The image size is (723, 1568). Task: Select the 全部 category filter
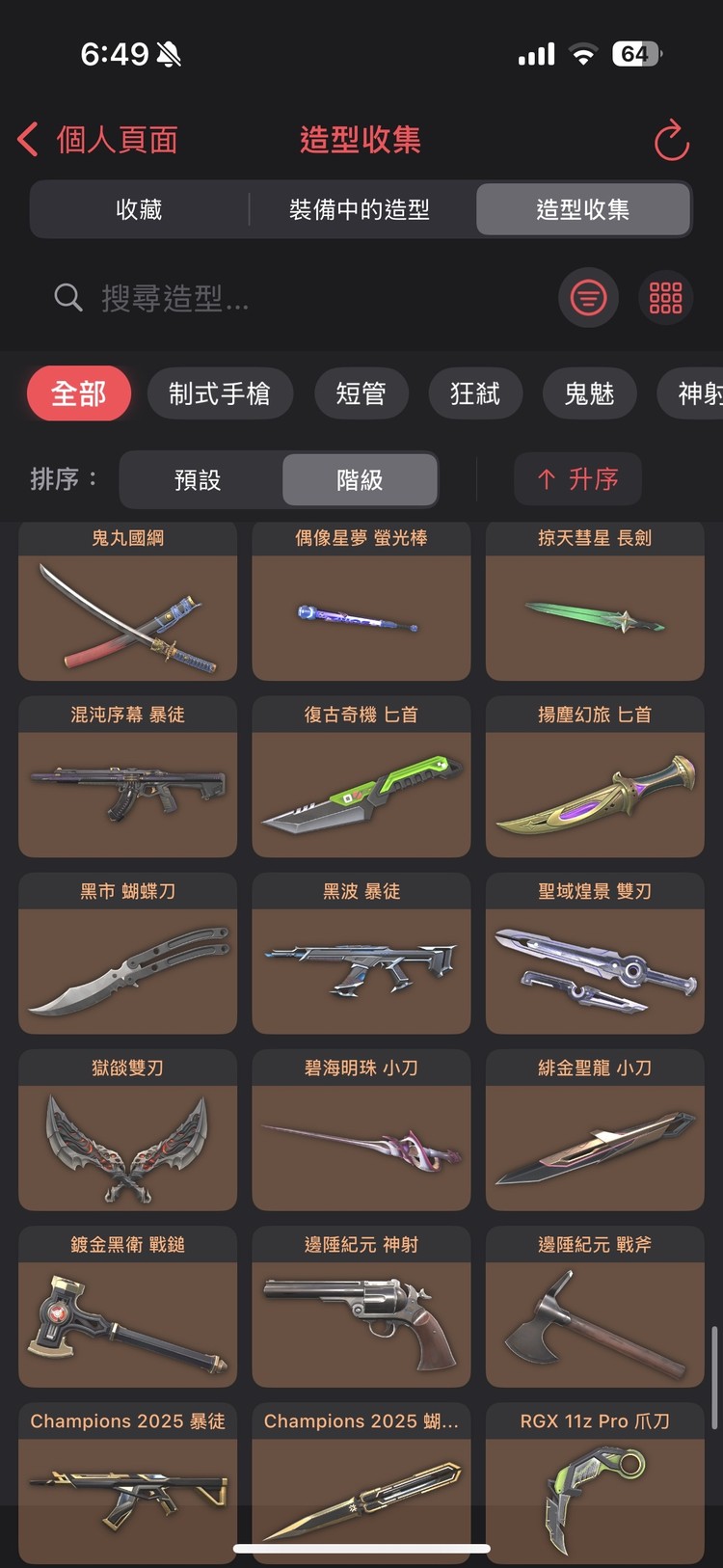coord(78,393)
